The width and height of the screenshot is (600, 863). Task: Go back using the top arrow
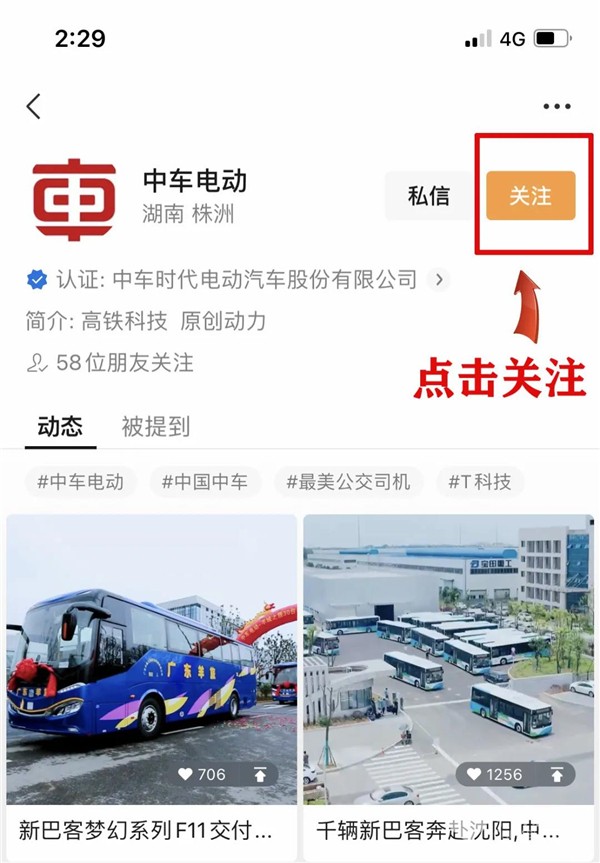(34, 107)
